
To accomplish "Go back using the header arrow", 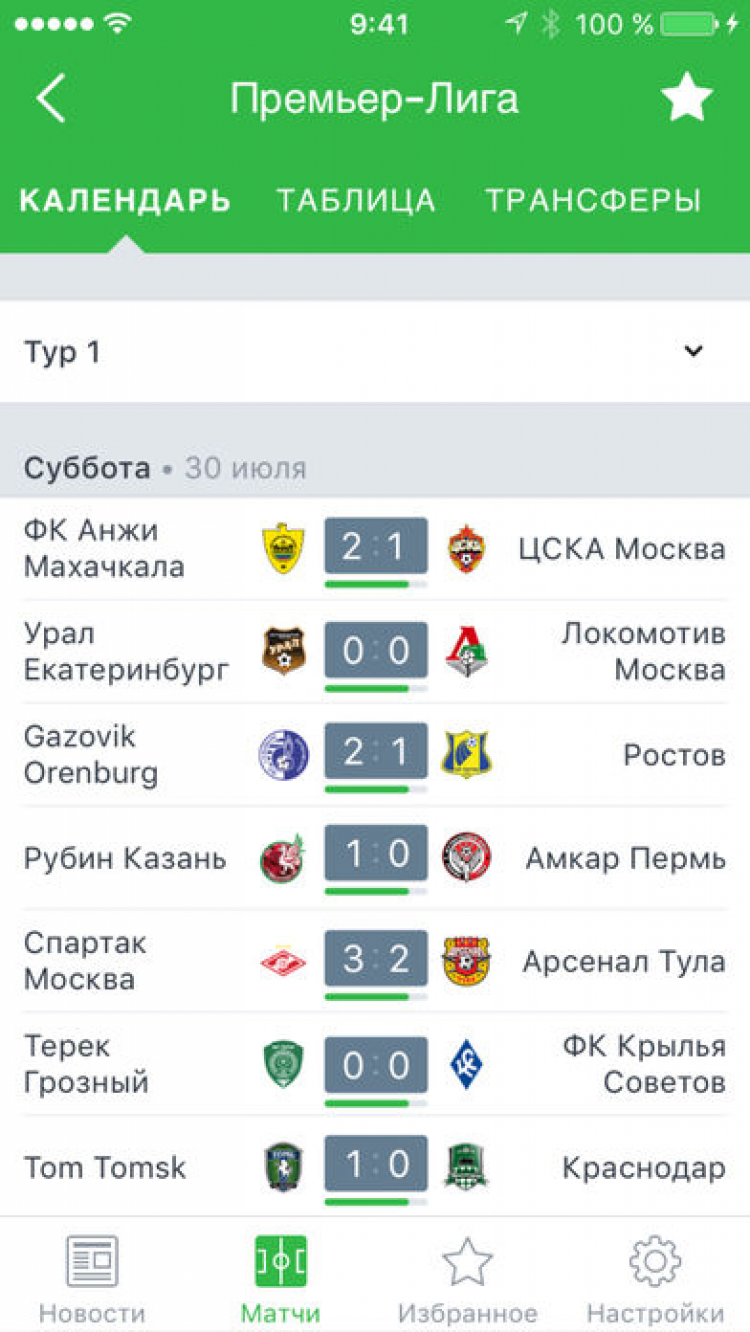I will click(51, 98).
